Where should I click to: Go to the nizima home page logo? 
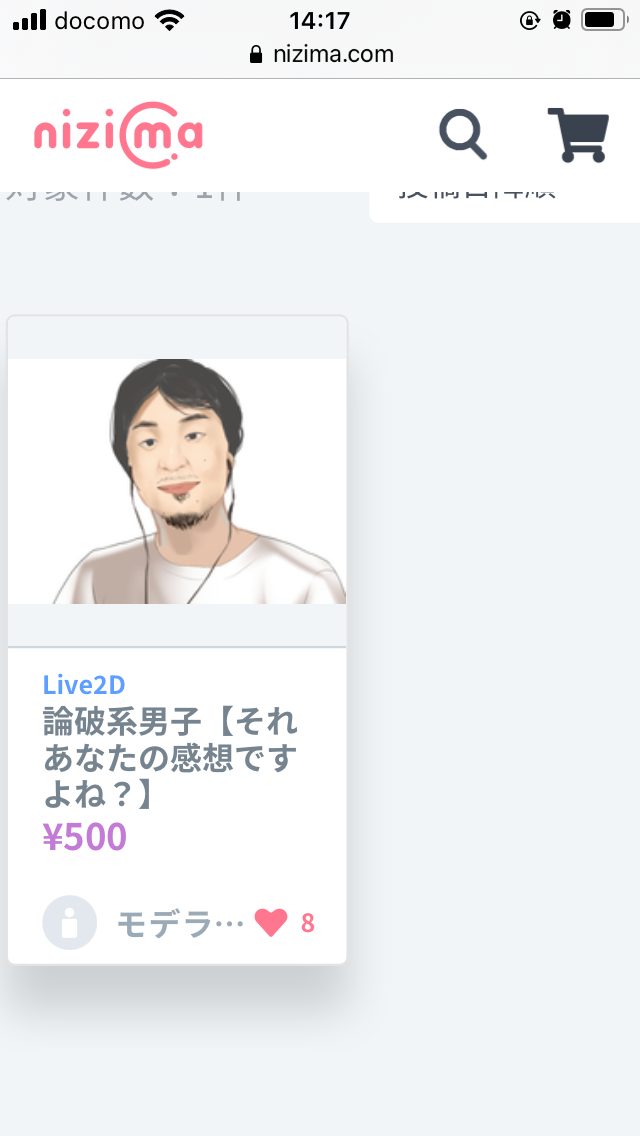pos(118,135)
